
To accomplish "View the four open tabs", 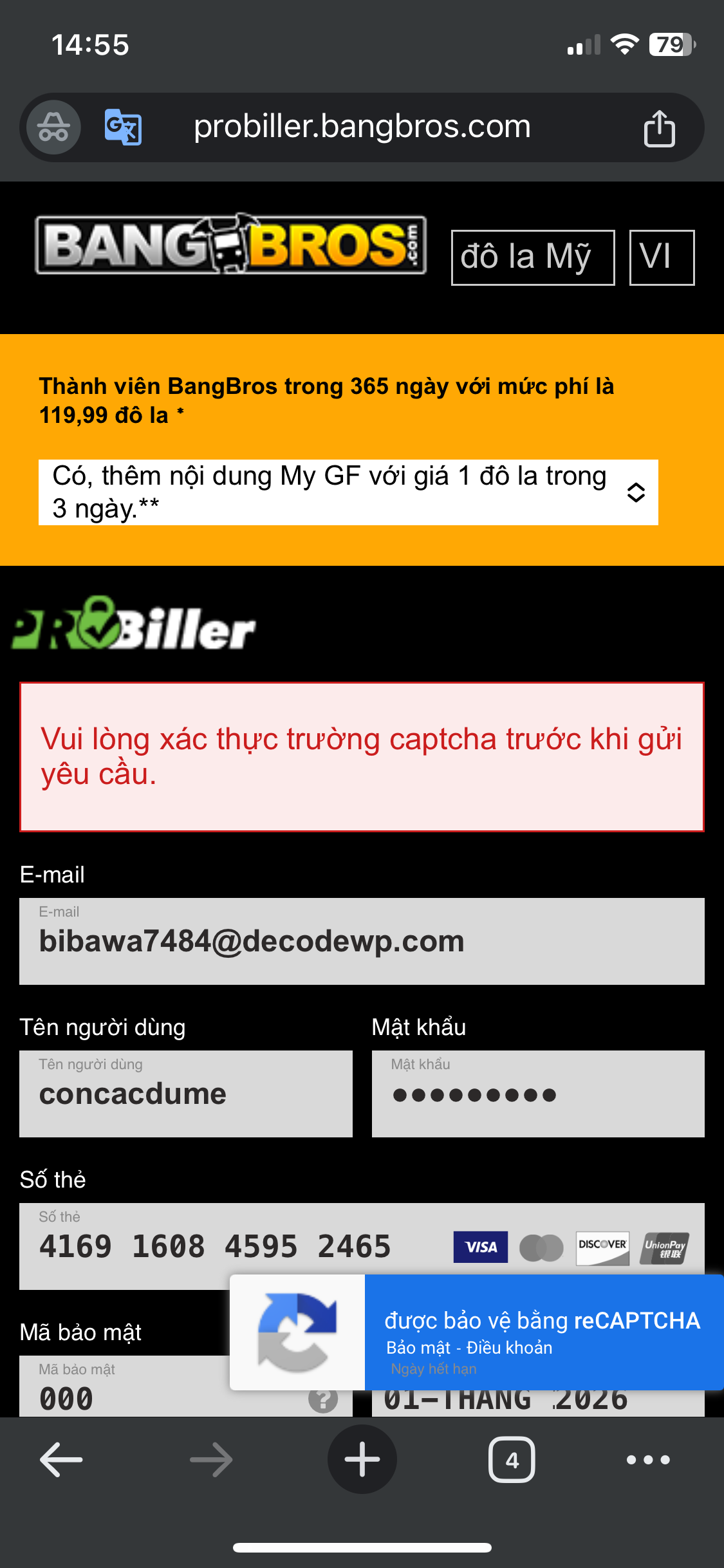I will pyautogui.click(x=512, y=1459).
